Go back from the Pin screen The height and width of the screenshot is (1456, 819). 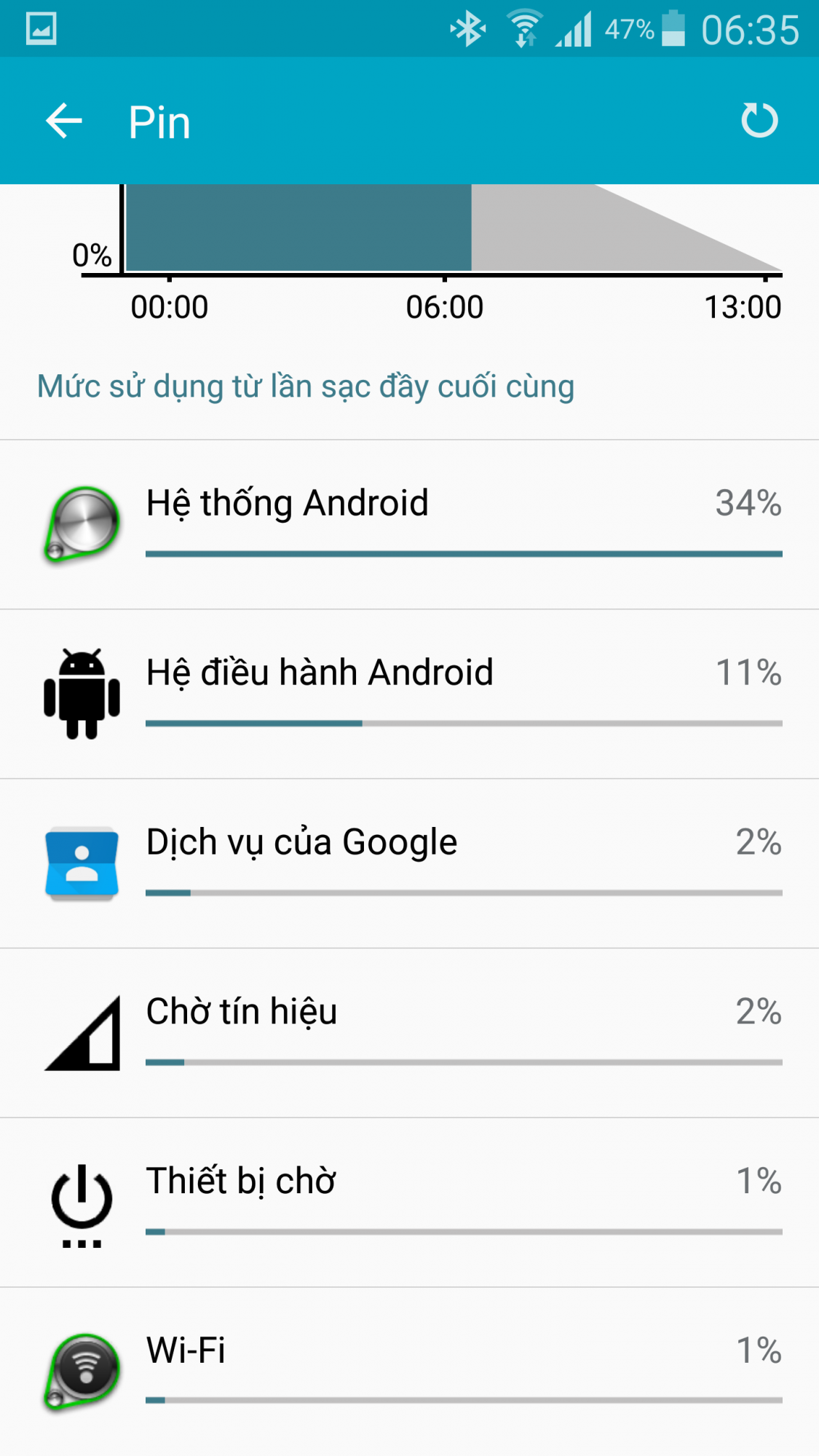[x=64, y=121]
